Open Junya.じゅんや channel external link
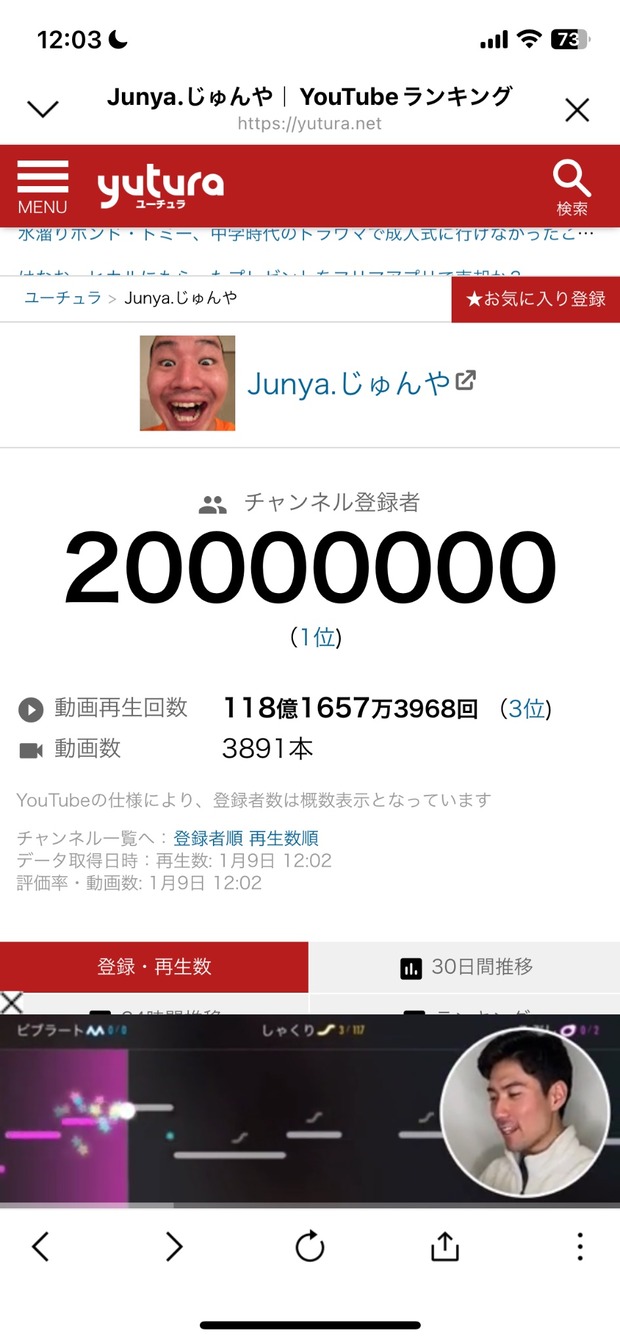620x1342 pixels. point(360,383)
